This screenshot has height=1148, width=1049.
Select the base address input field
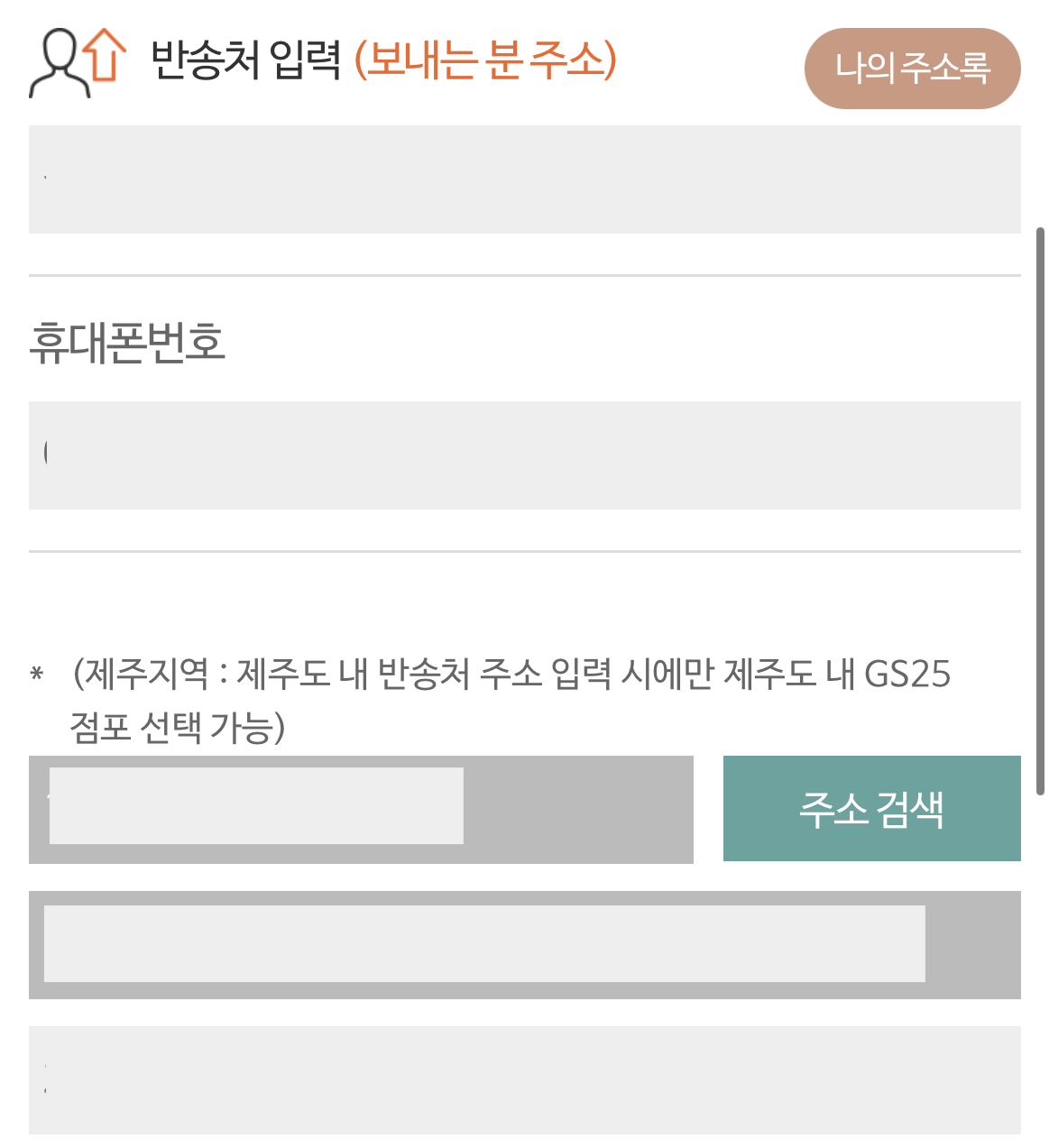pyautogui.click(x=487, y=943)
